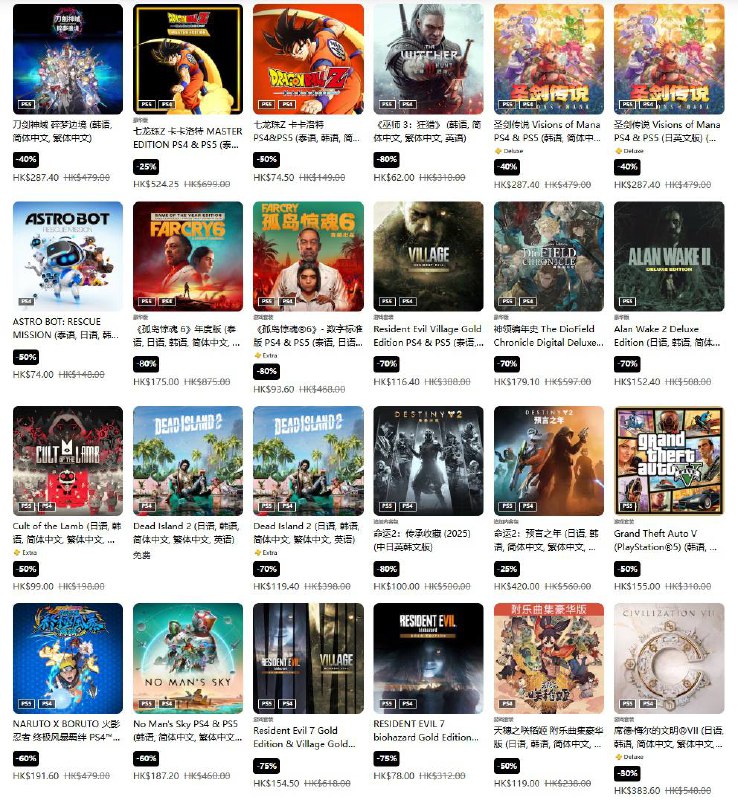738x800 pixels.
Task: Open Destiny 2 Legacy Collection (2025) card
Action: pos(428,461)
